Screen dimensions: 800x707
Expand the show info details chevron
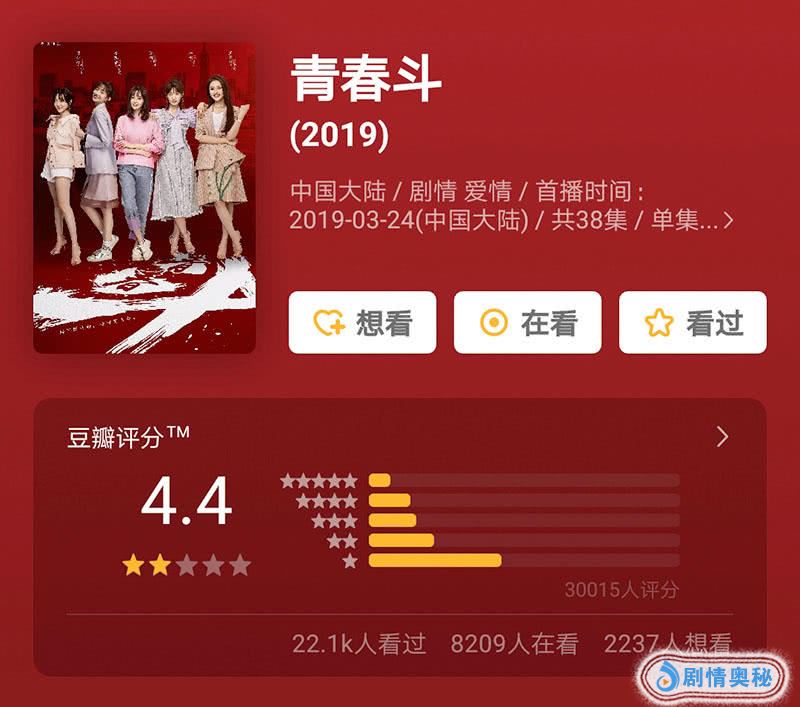pos(728,220)
